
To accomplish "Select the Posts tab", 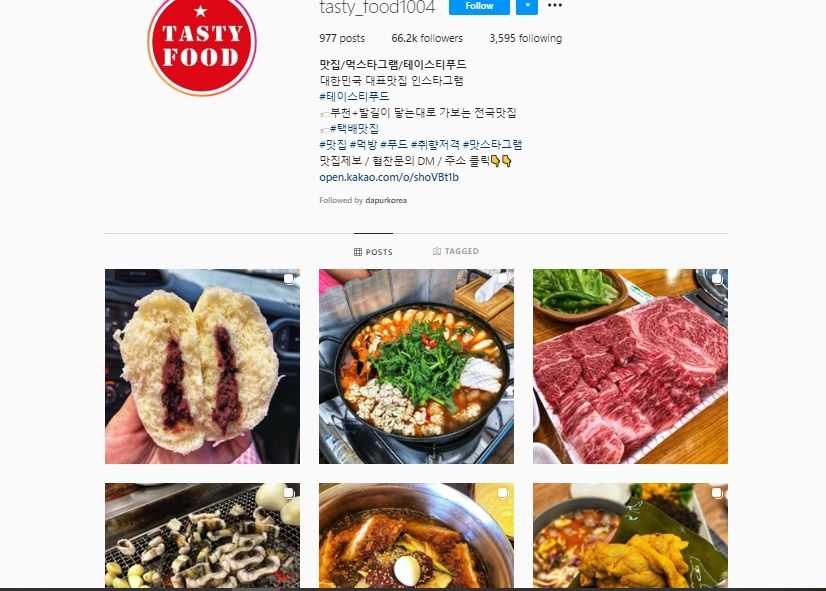I will (373, 252).
